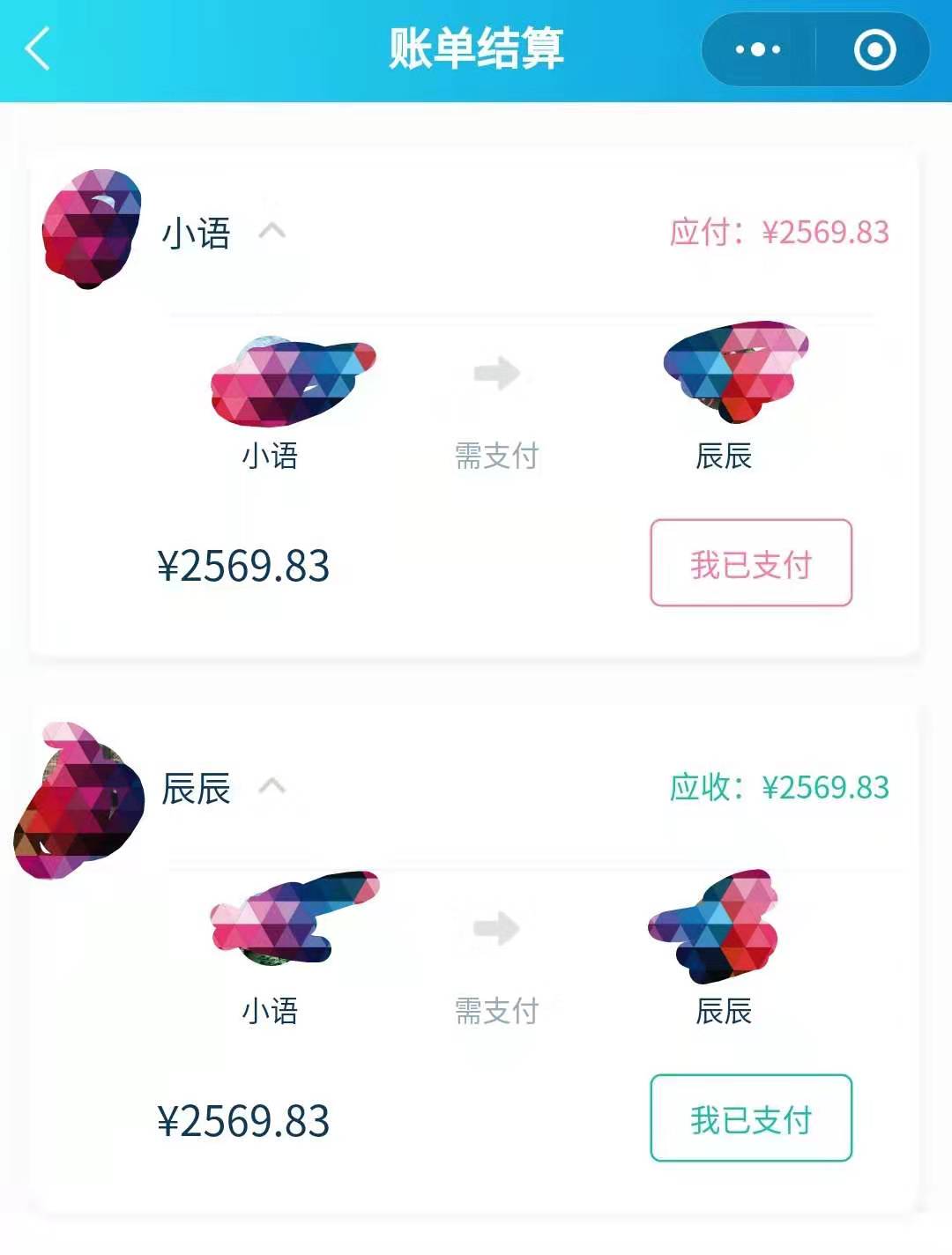This screenshot has height=1255, width=952.
Task: Click the name label 小语
Action: (194, 234)
